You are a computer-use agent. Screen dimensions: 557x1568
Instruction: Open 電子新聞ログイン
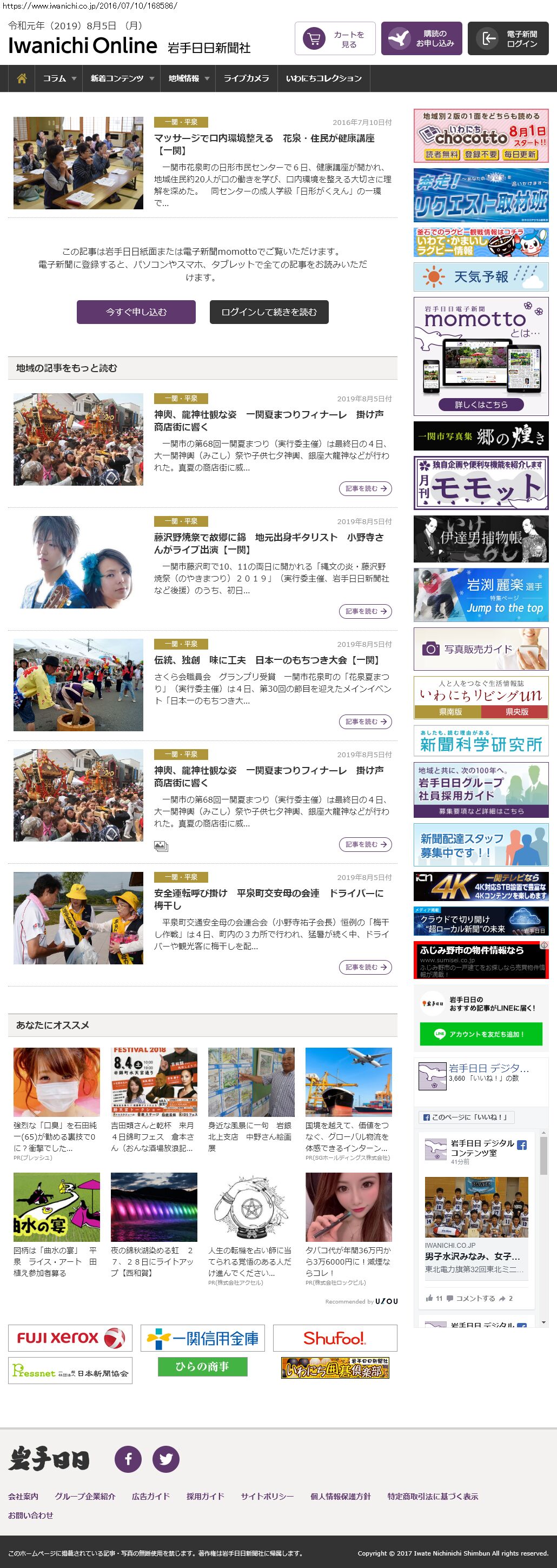pos(508,39)
